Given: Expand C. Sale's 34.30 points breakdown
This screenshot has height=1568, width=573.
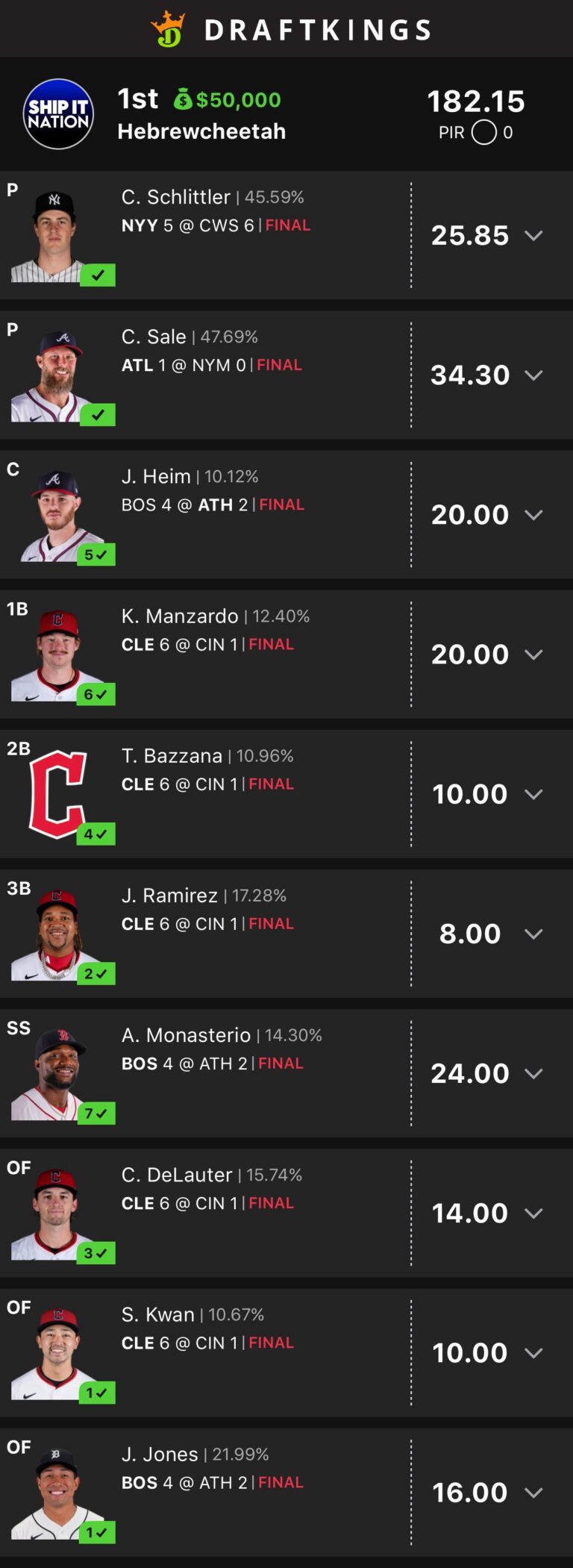Looking at the screenshot, I should pos(533,375).
